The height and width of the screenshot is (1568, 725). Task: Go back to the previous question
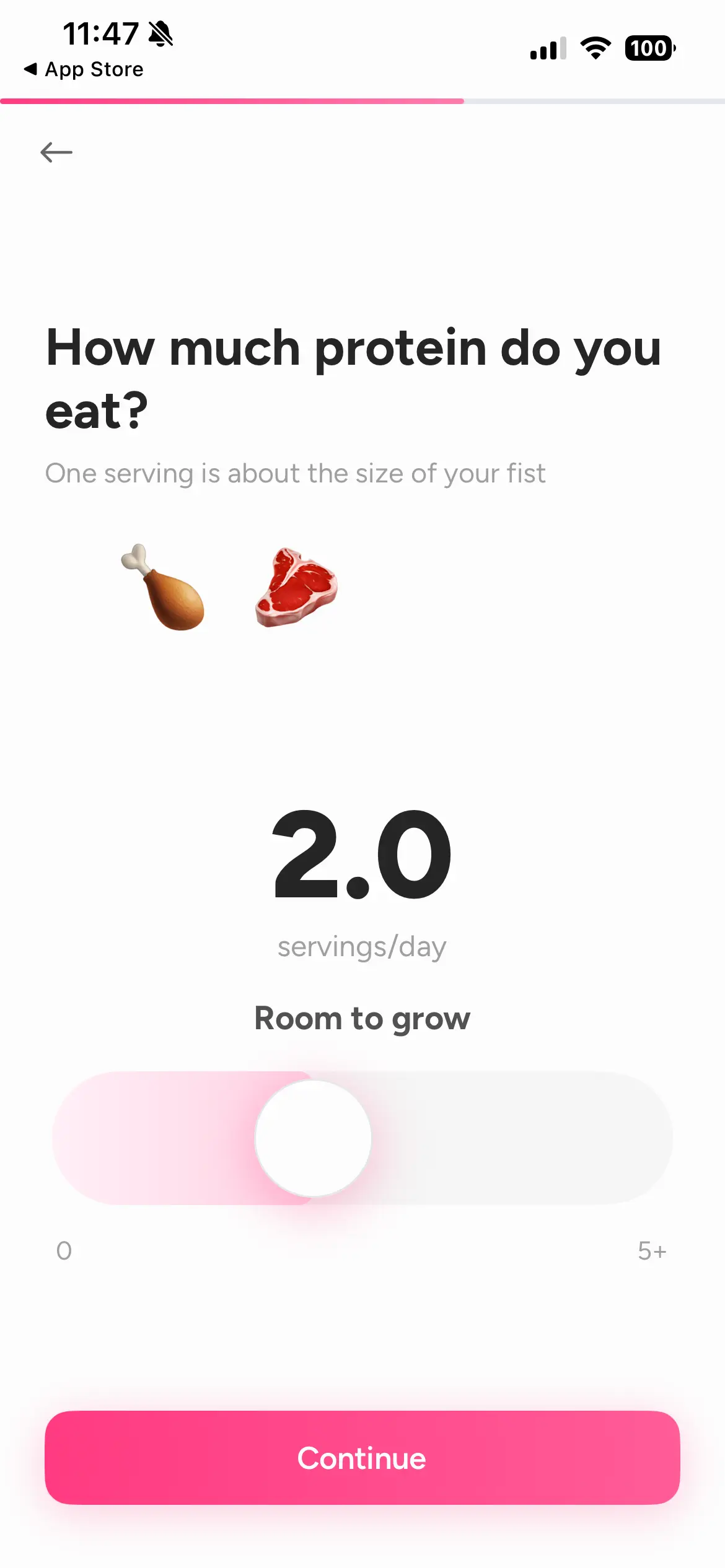click(56, 152)
